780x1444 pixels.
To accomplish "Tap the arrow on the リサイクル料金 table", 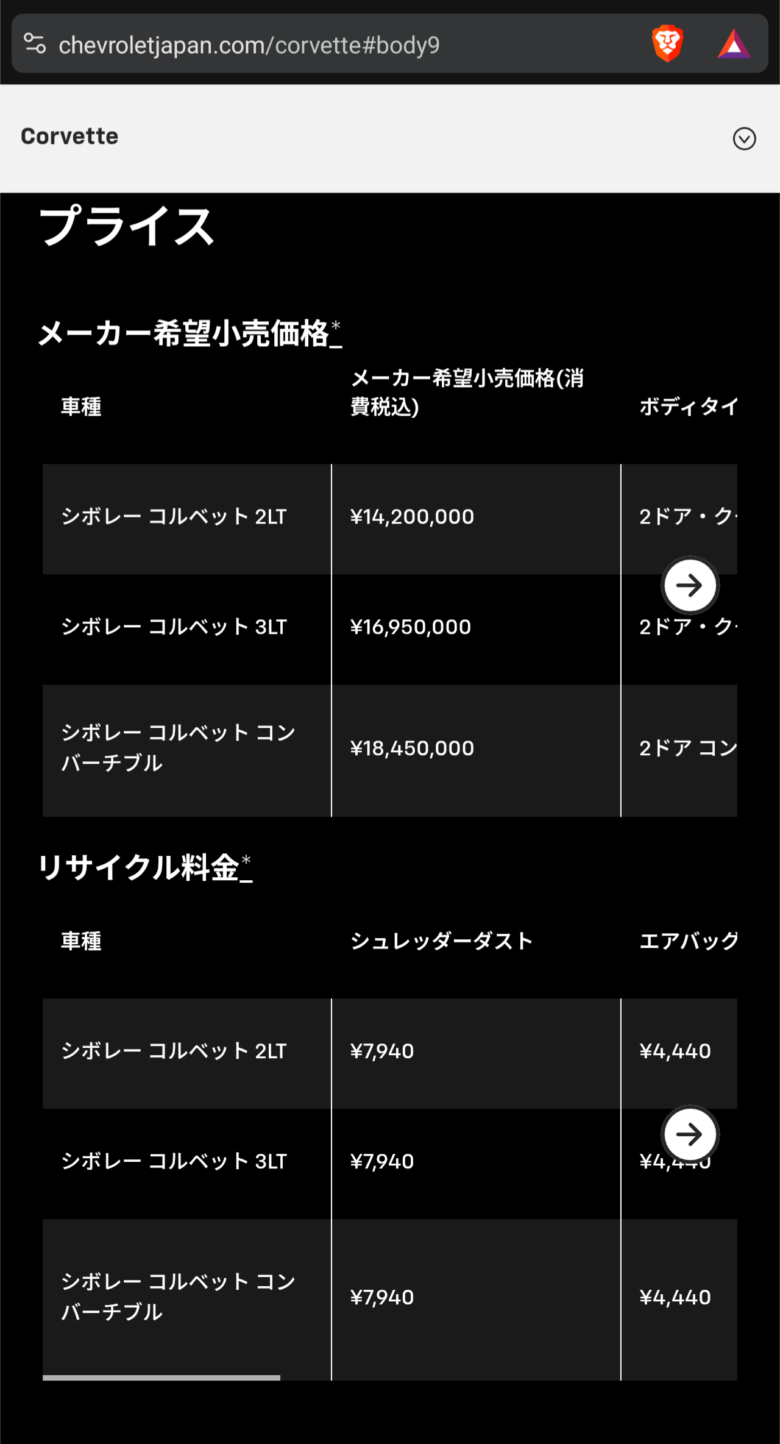I will click(690, 1134).
